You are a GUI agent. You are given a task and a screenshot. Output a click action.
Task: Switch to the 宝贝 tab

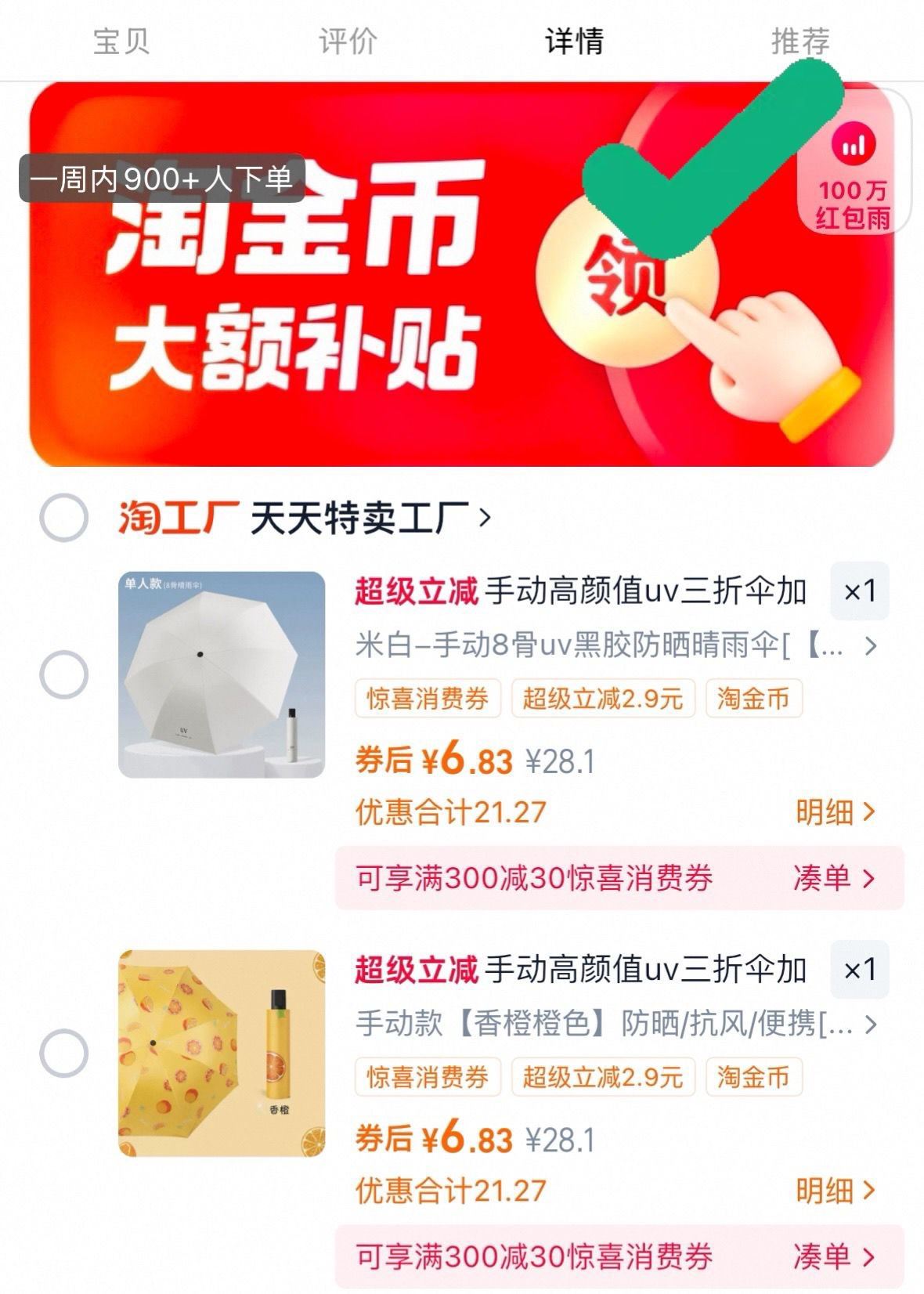121,41
